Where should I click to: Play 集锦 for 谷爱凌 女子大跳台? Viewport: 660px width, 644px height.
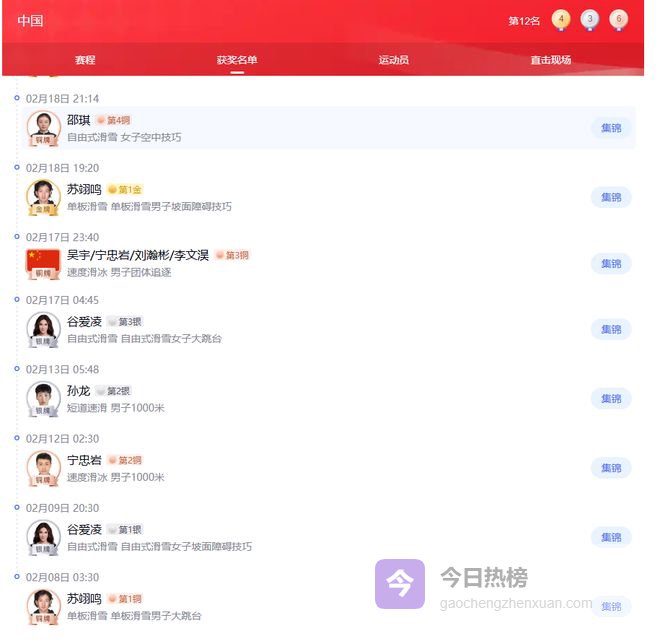tap(610, 329)
